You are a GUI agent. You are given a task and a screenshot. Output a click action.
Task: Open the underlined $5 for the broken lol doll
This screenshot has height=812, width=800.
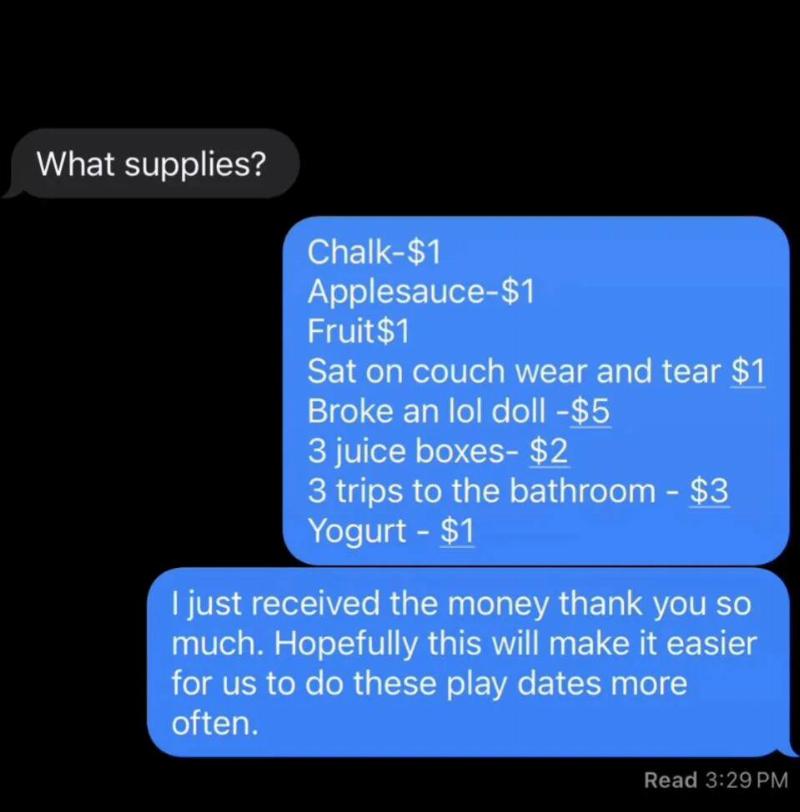(590, 412)
